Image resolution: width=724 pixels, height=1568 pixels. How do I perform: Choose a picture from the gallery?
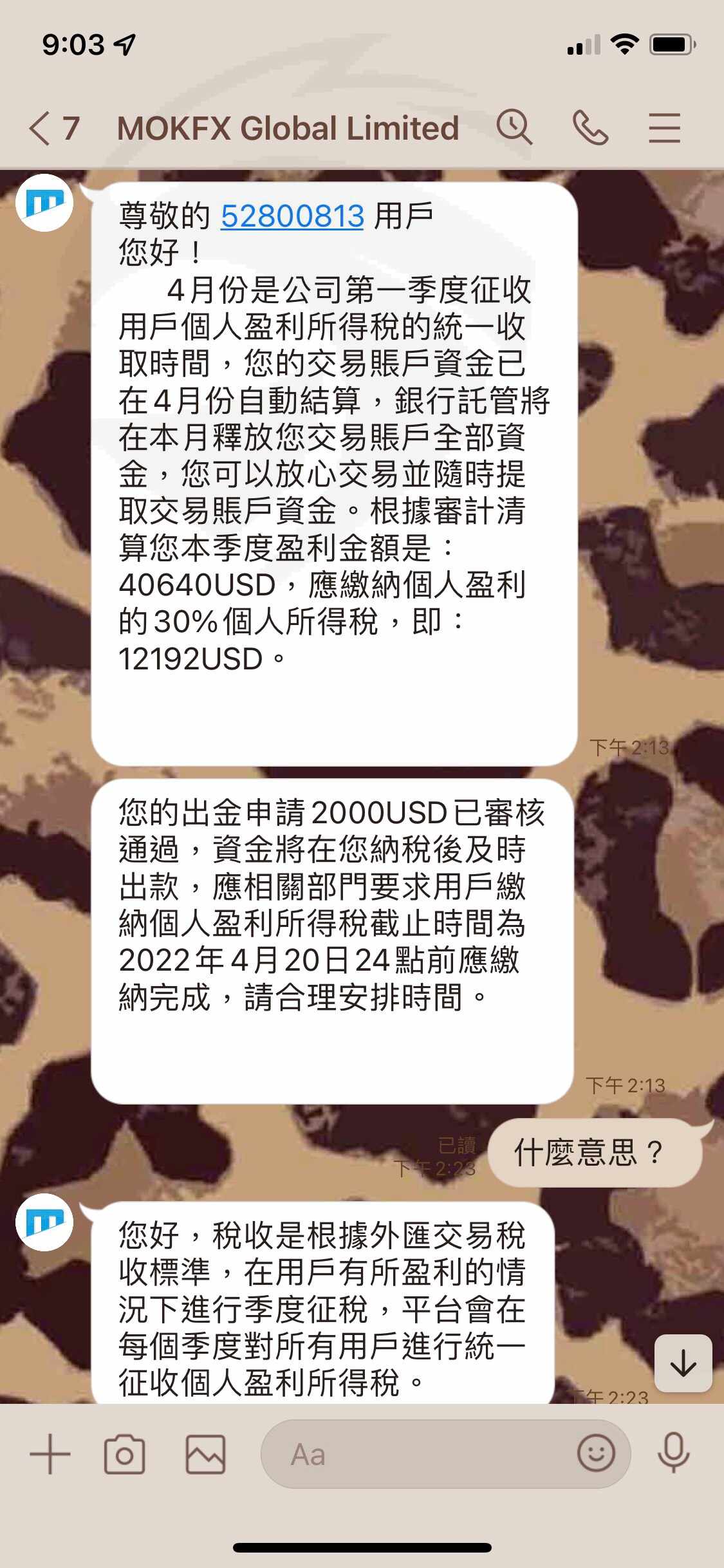(205, 1454)
